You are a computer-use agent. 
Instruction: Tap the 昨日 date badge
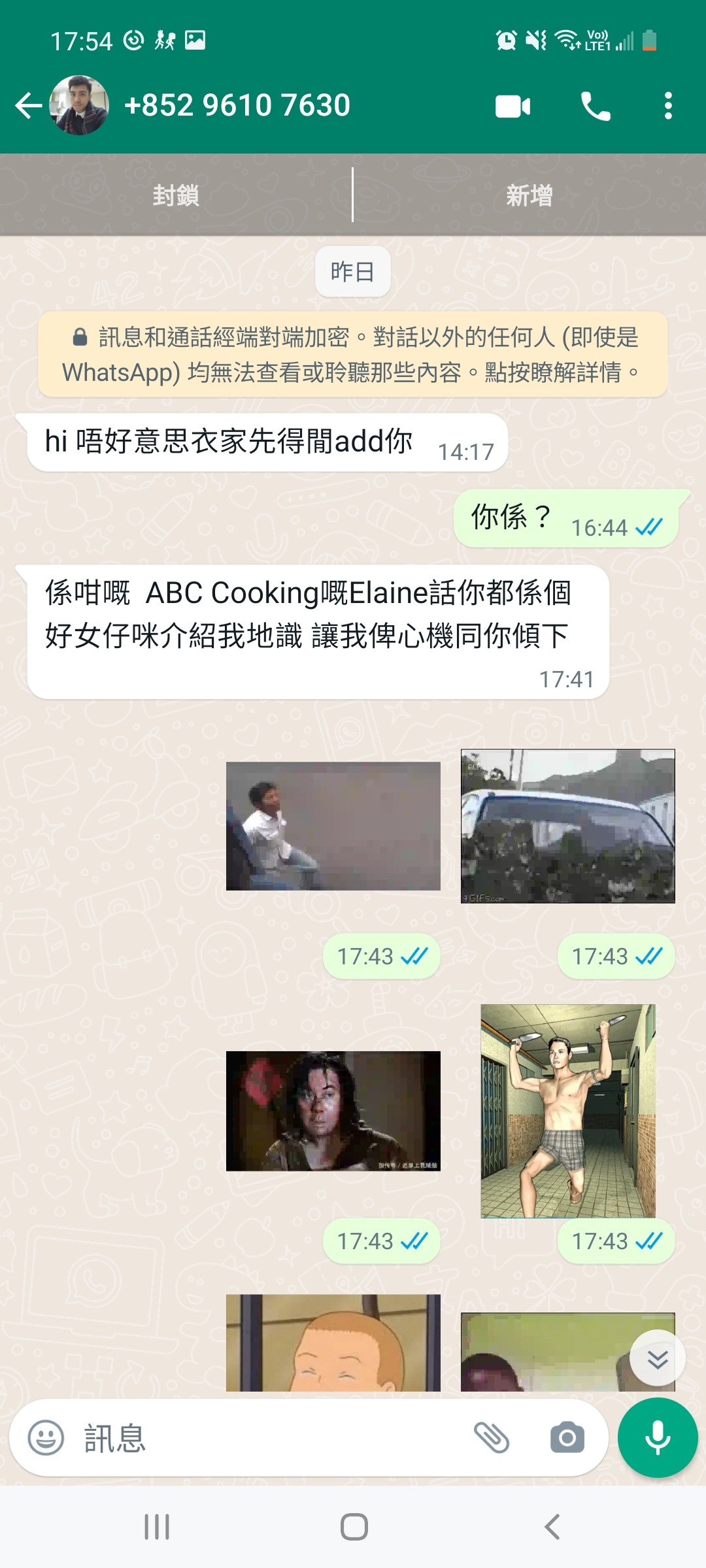[x=353, y=272]
